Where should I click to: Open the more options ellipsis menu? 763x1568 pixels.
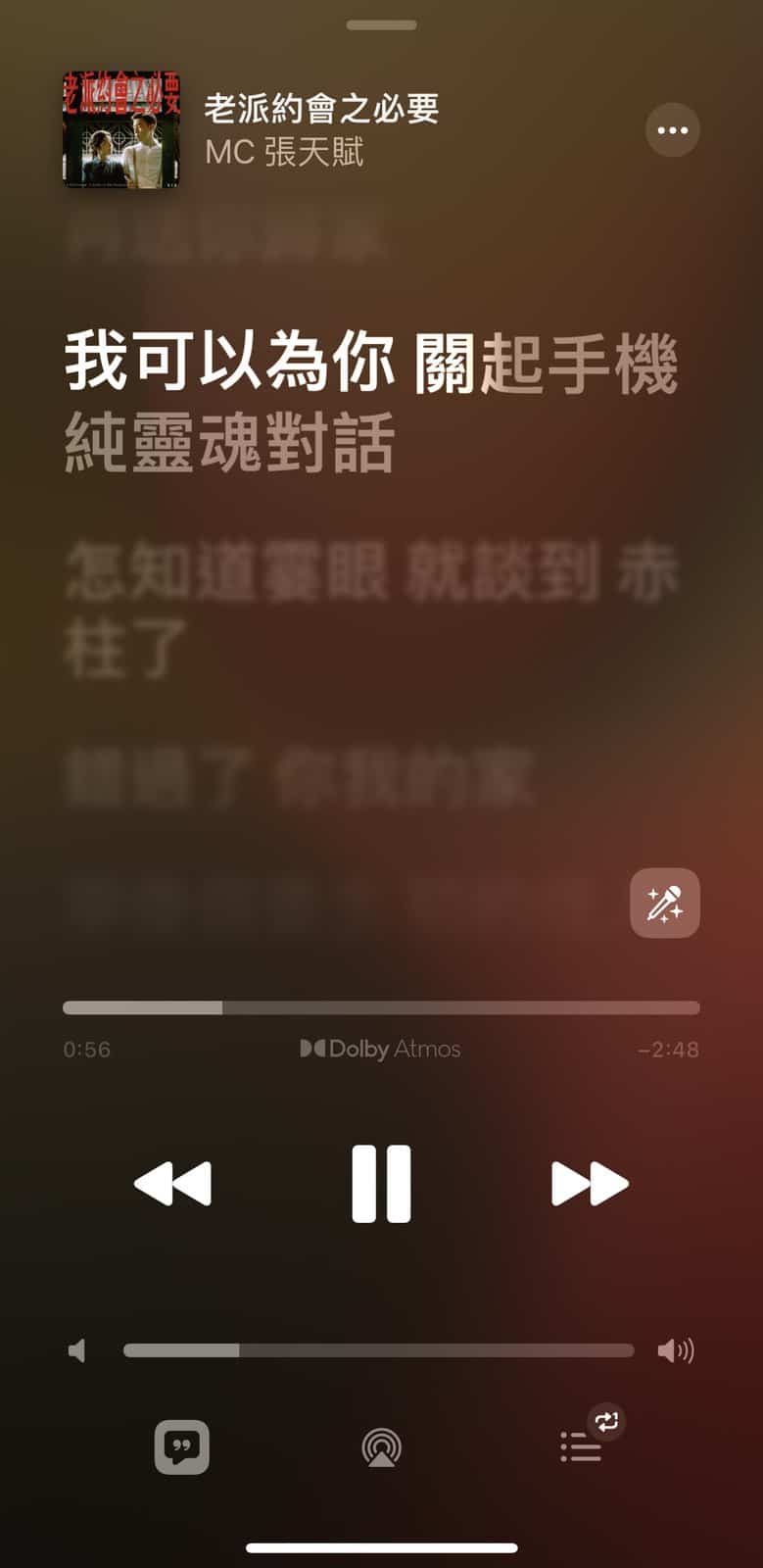click(672, 130)
